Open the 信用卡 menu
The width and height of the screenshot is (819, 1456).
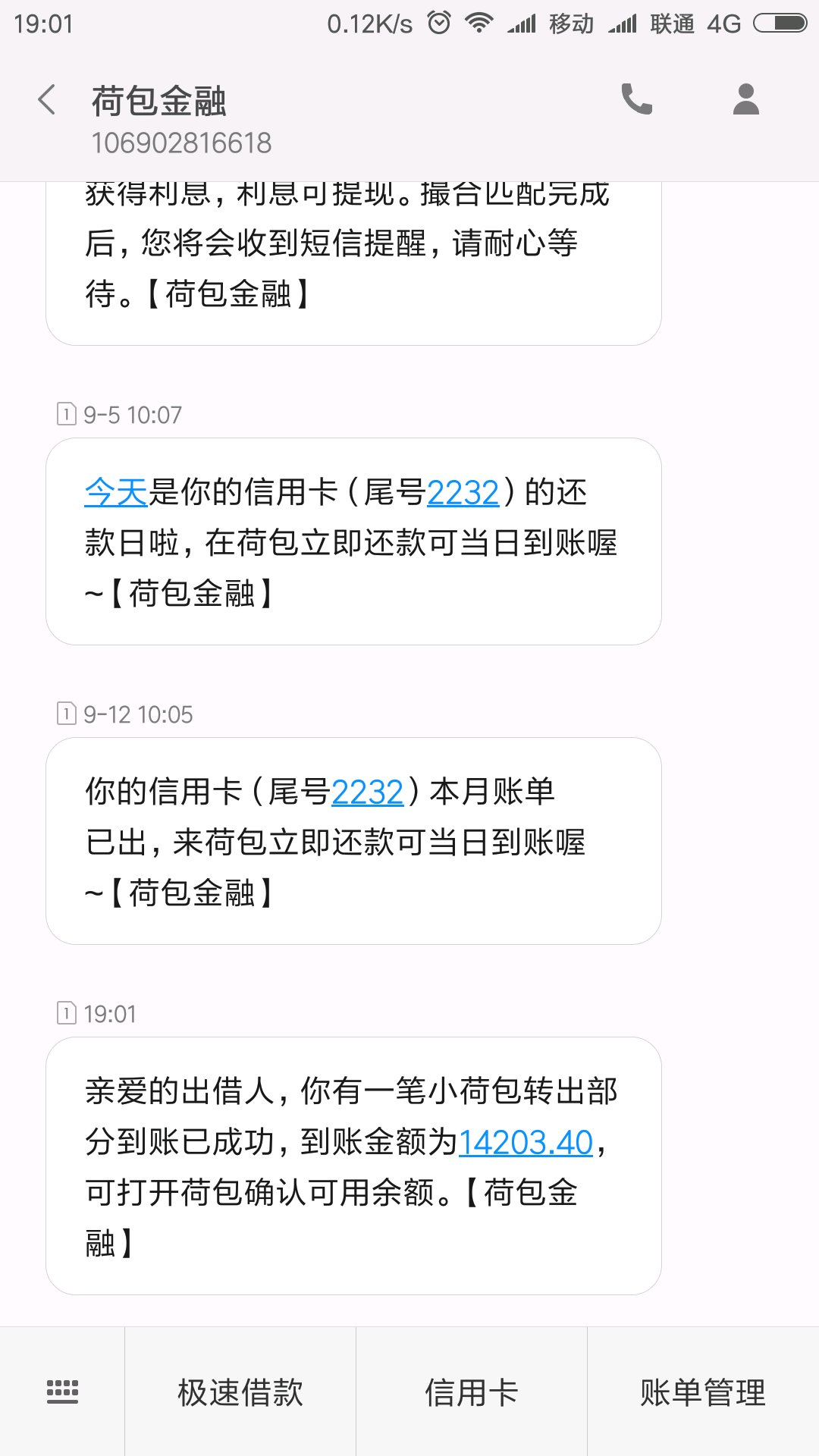click(x=471, y=1392)
